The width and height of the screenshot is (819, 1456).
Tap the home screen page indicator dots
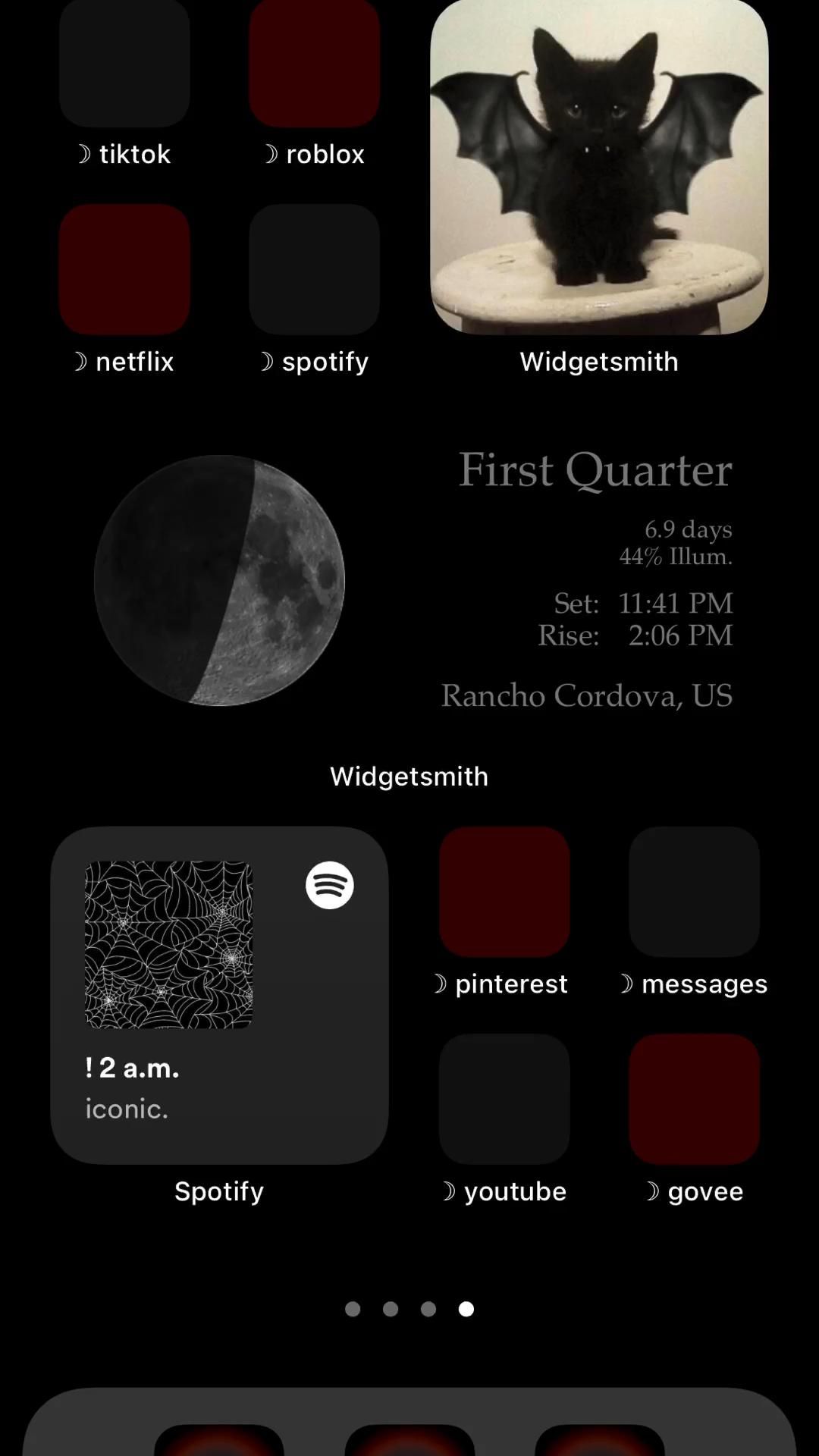pos(409,1309)
